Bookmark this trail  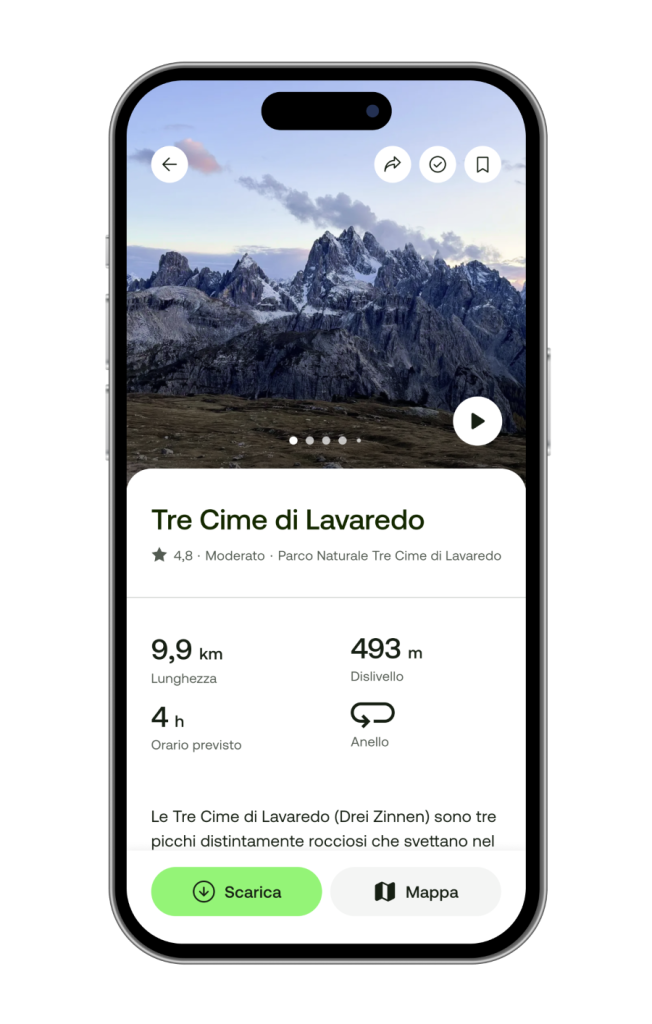482,165
